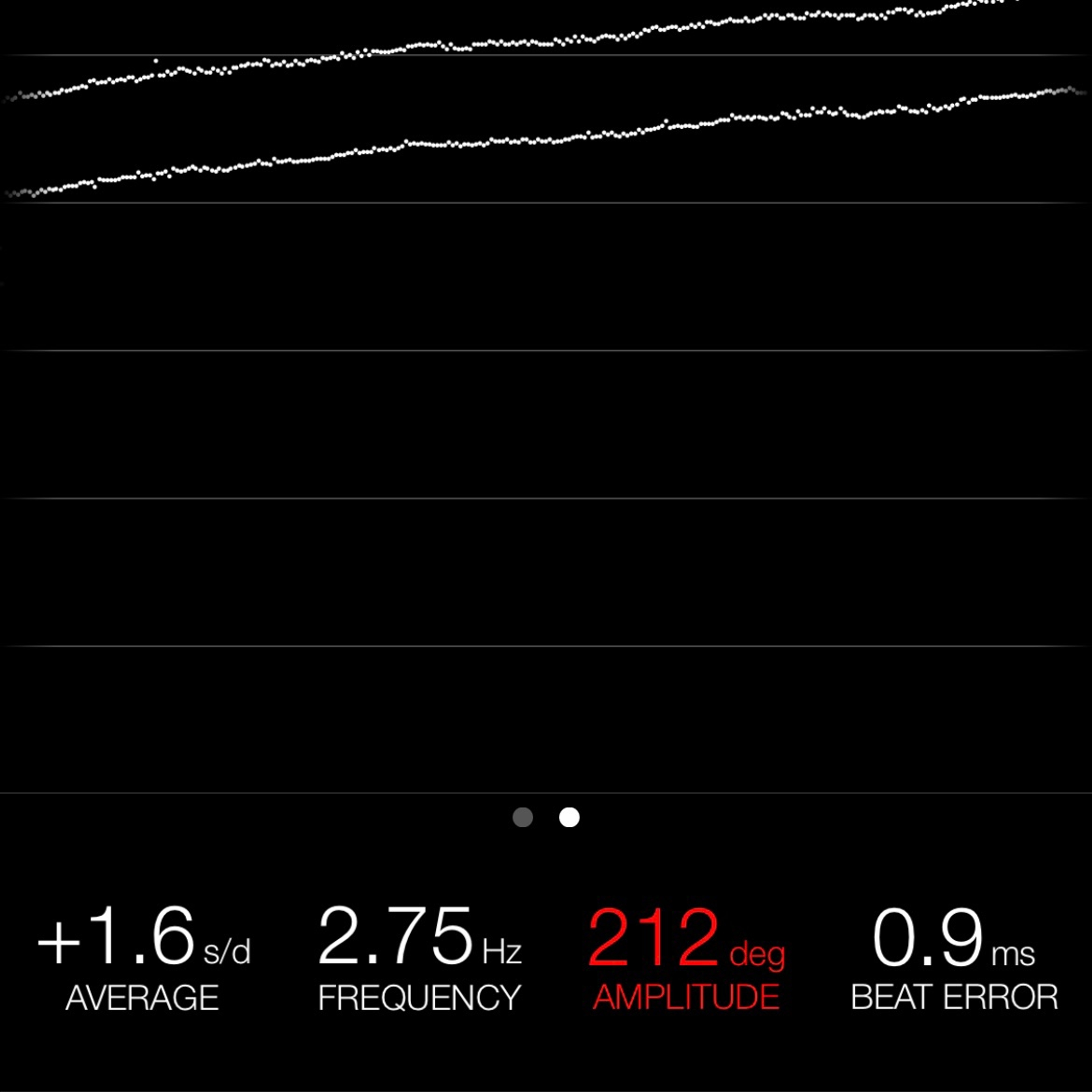Image resolution: width=1092 pixels, height=1092 pixels.
Task: Switch to the first page indicator dot
Action: tap(522, 817)
